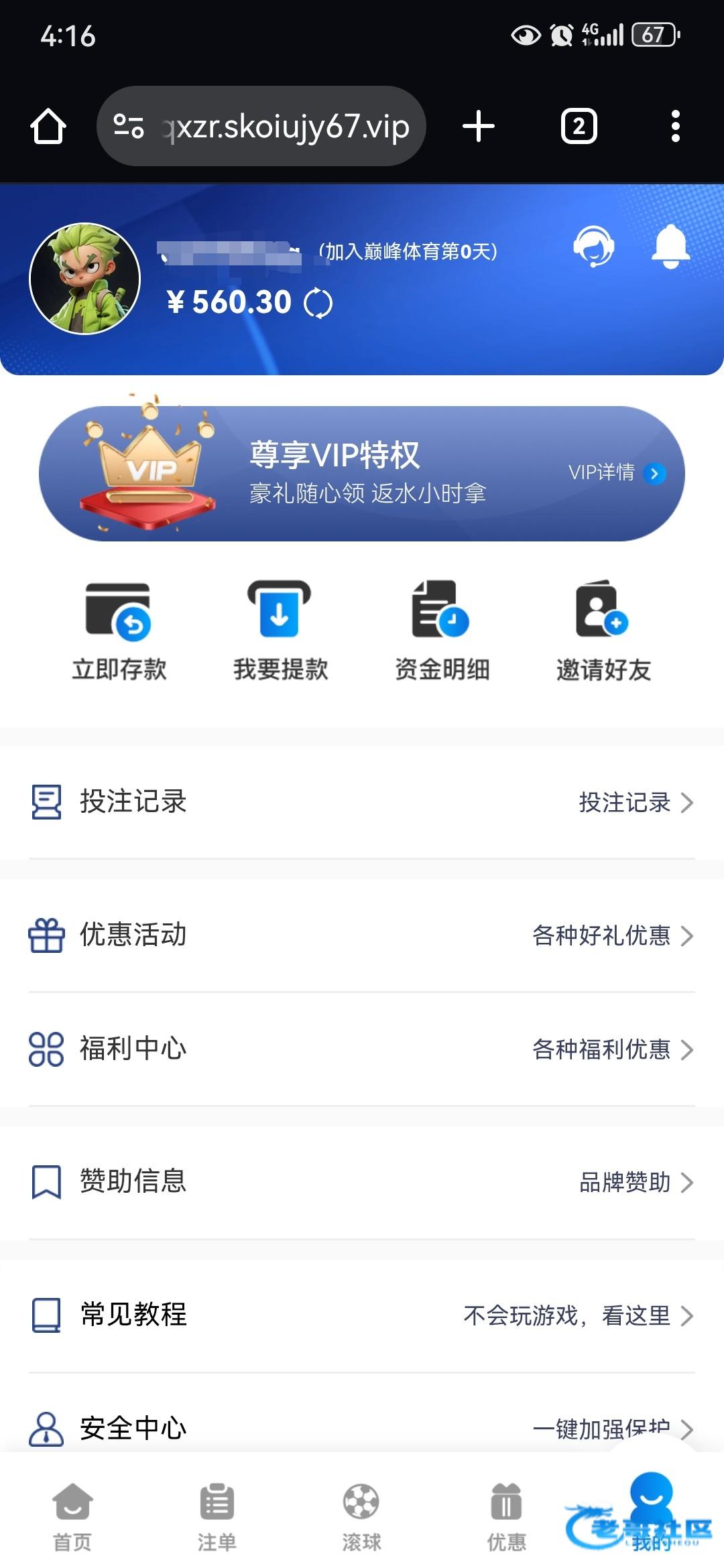The width and height of the screenshot is (724, 1568).
Task: Open the notifications bell
Action: click(x=670, y=247)
